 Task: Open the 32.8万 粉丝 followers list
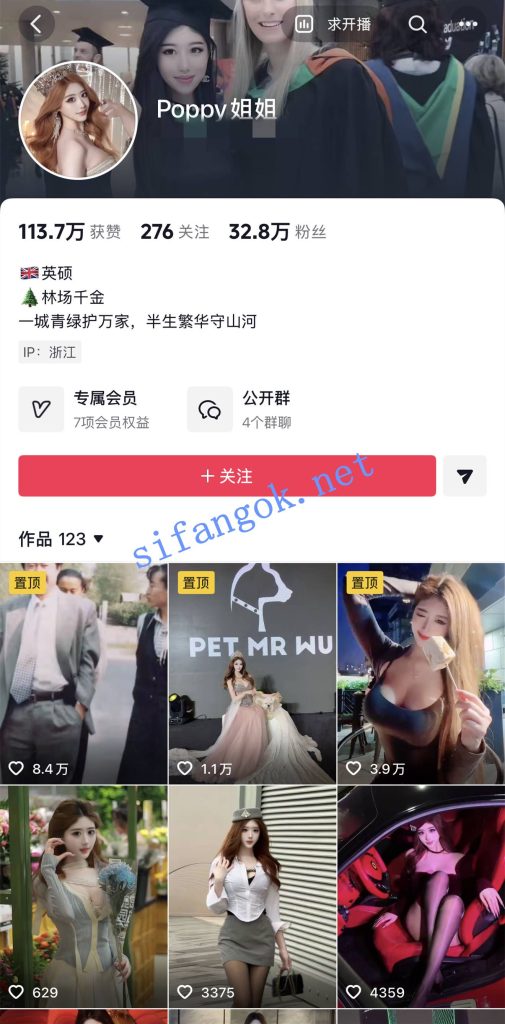(x=277, y=232)
